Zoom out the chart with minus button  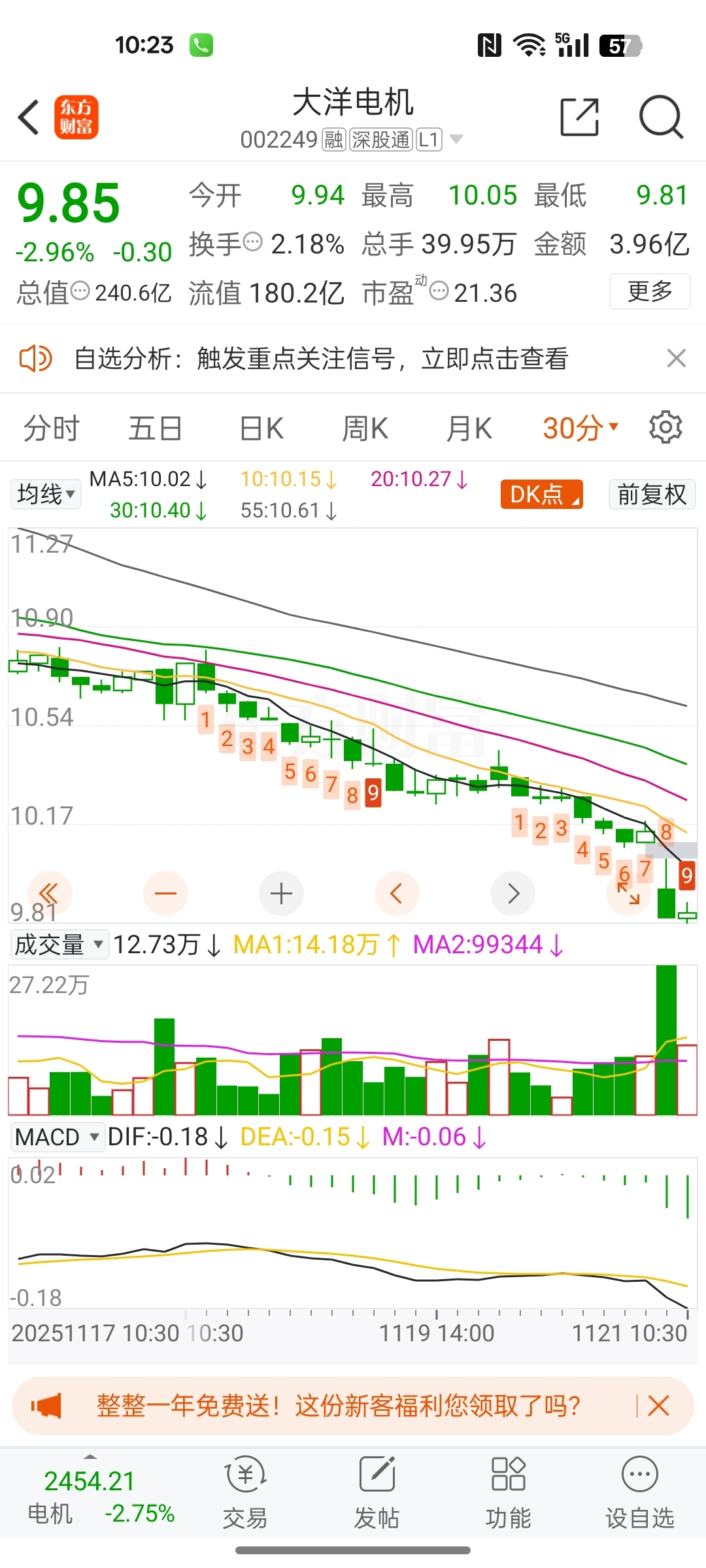(165, 893)
